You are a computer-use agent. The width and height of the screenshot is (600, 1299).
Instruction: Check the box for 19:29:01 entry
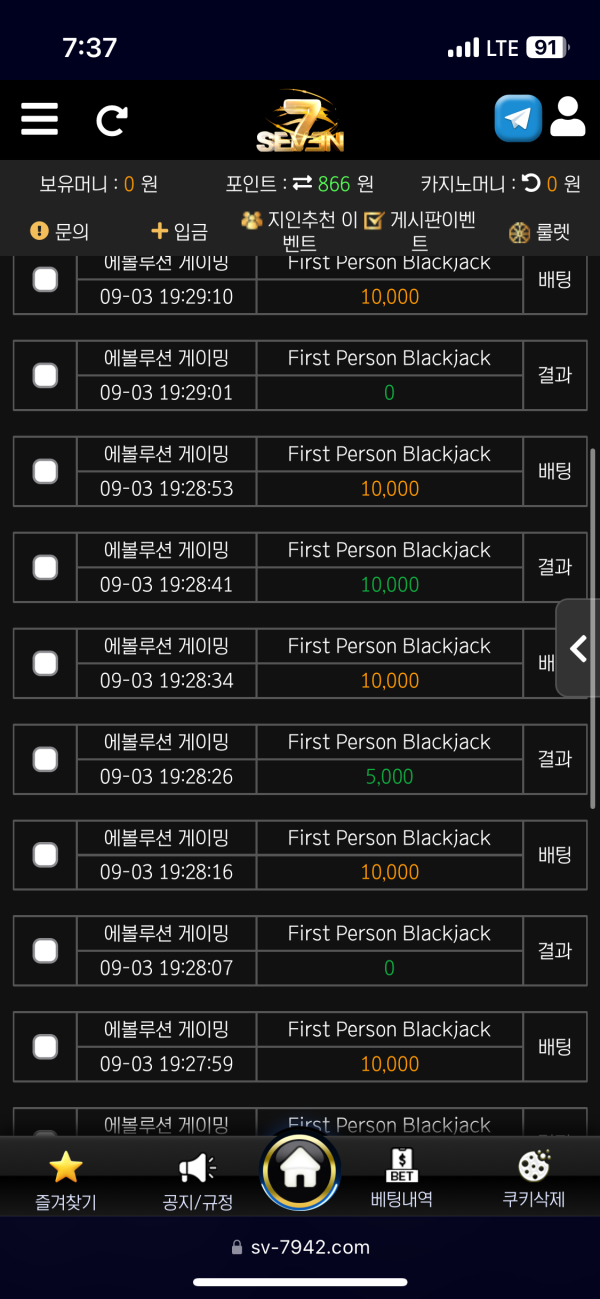tap(45, 375)
